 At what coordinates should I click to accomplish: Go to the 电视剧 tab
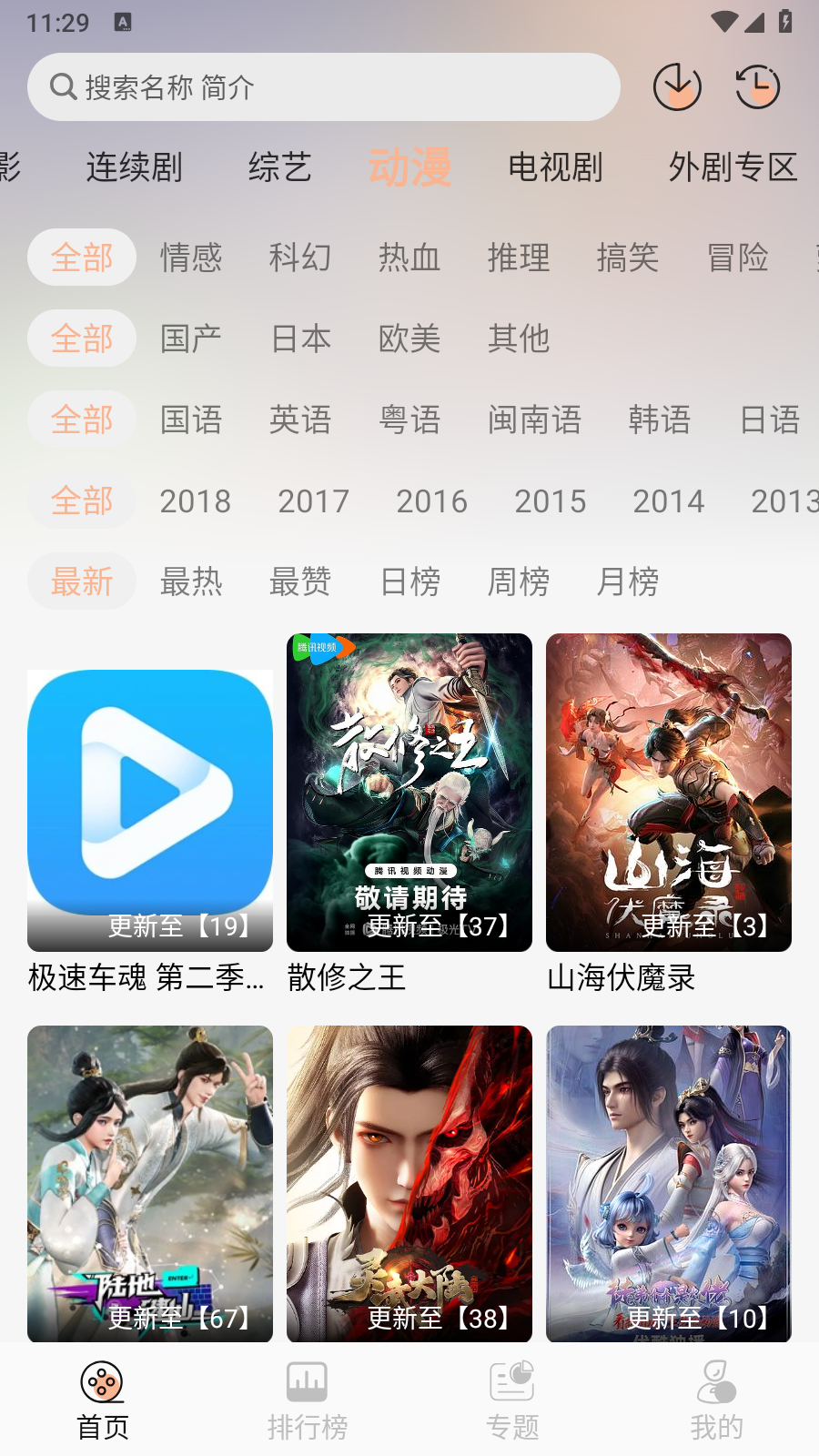555,167
